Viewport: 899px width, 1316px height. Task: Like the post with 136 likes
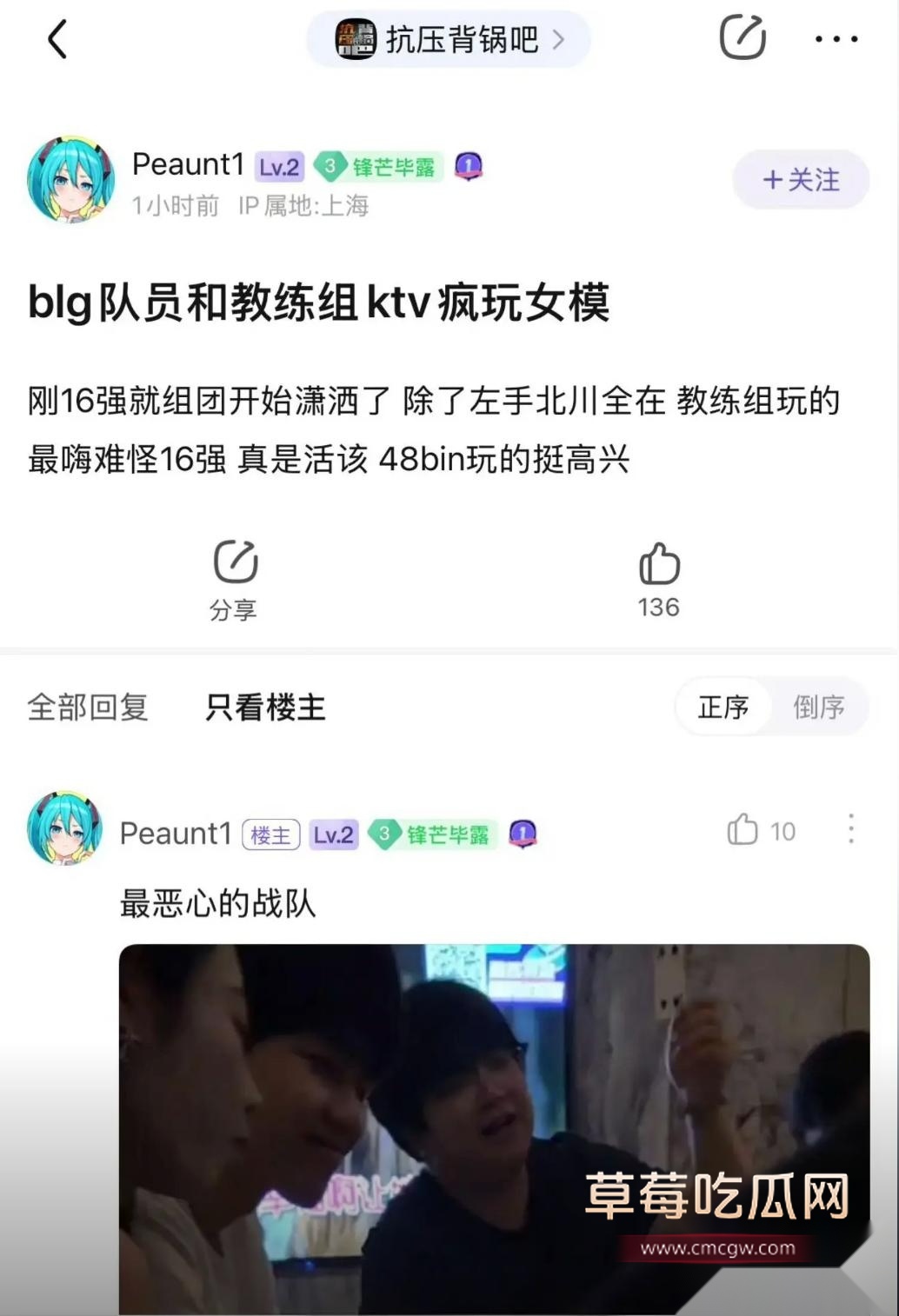659,579
